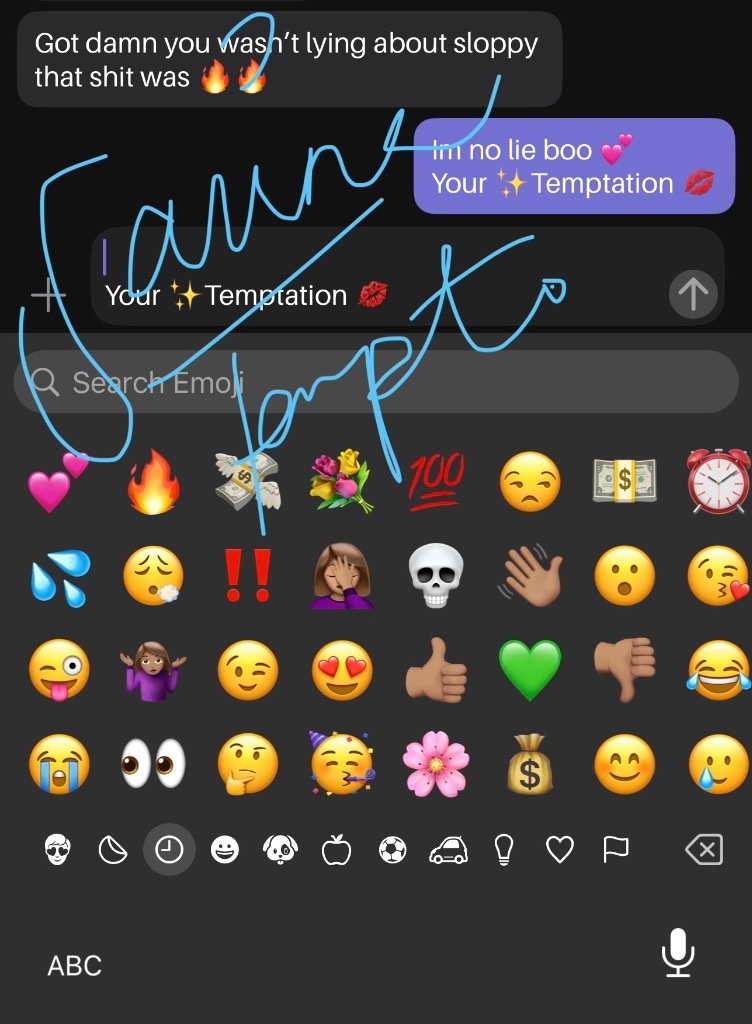
Task: Insert the cherry blossom emoji
Action: tap(436, 765)
